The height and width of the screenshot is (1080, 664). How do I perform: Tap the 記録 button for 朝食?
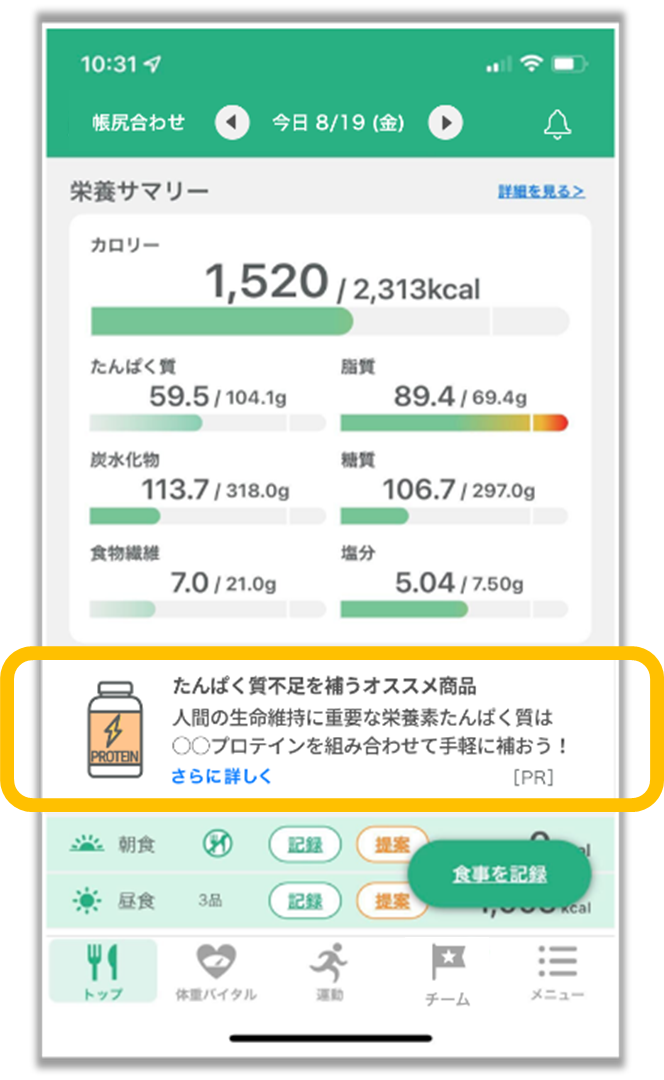(x=304, y=844)
